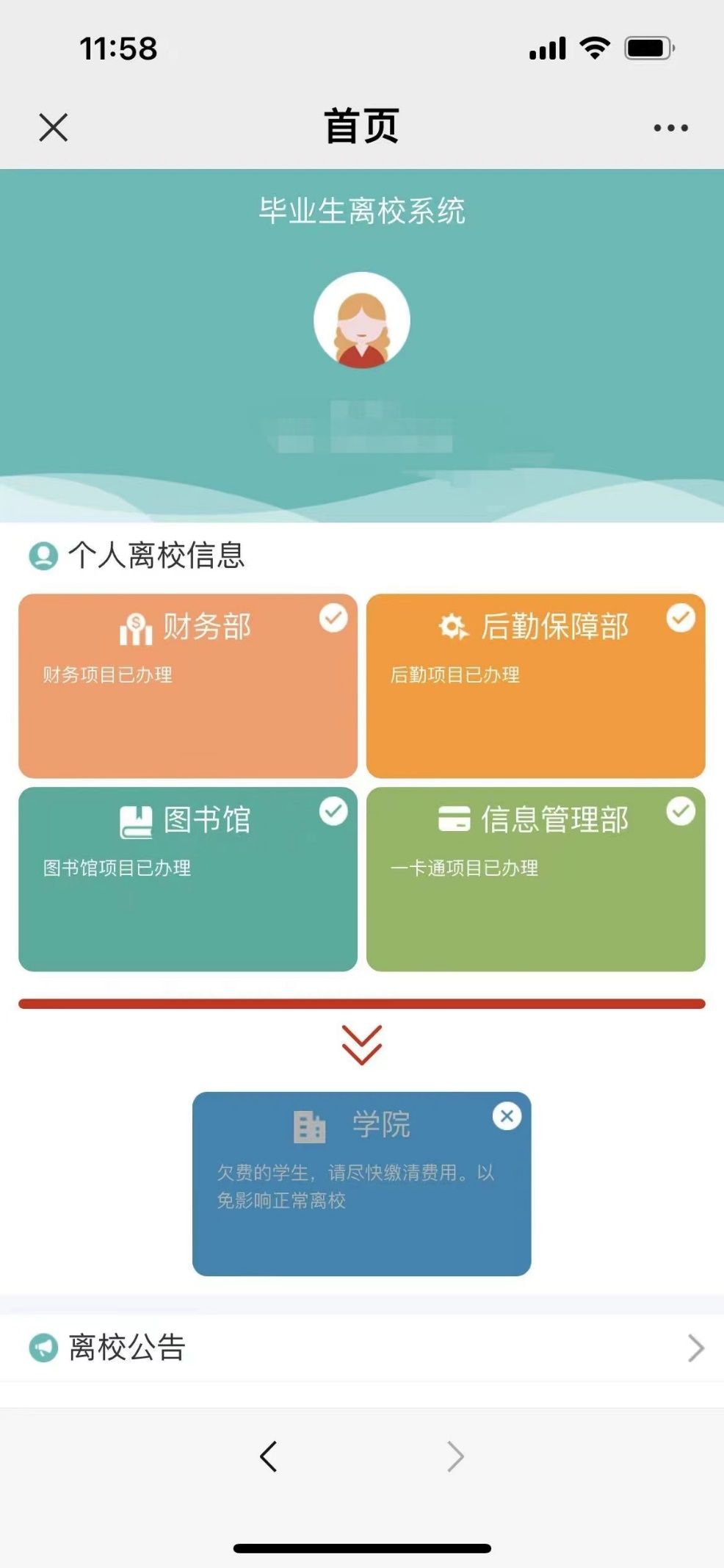Tap the profile avatar picture

[x=362, y=320]
